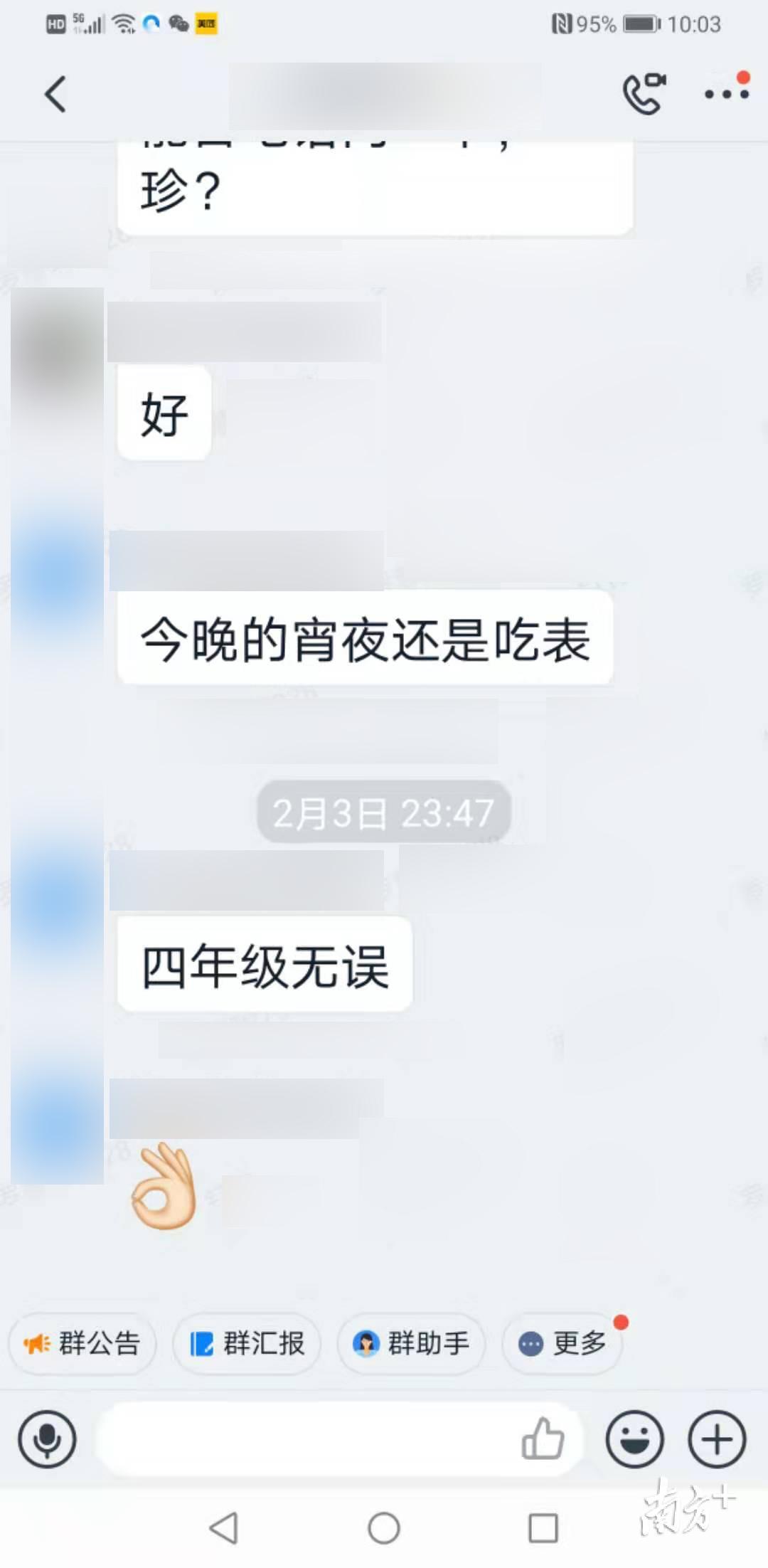Go back from this group chat
768x1568 pixels.
(x=55, y=94)
